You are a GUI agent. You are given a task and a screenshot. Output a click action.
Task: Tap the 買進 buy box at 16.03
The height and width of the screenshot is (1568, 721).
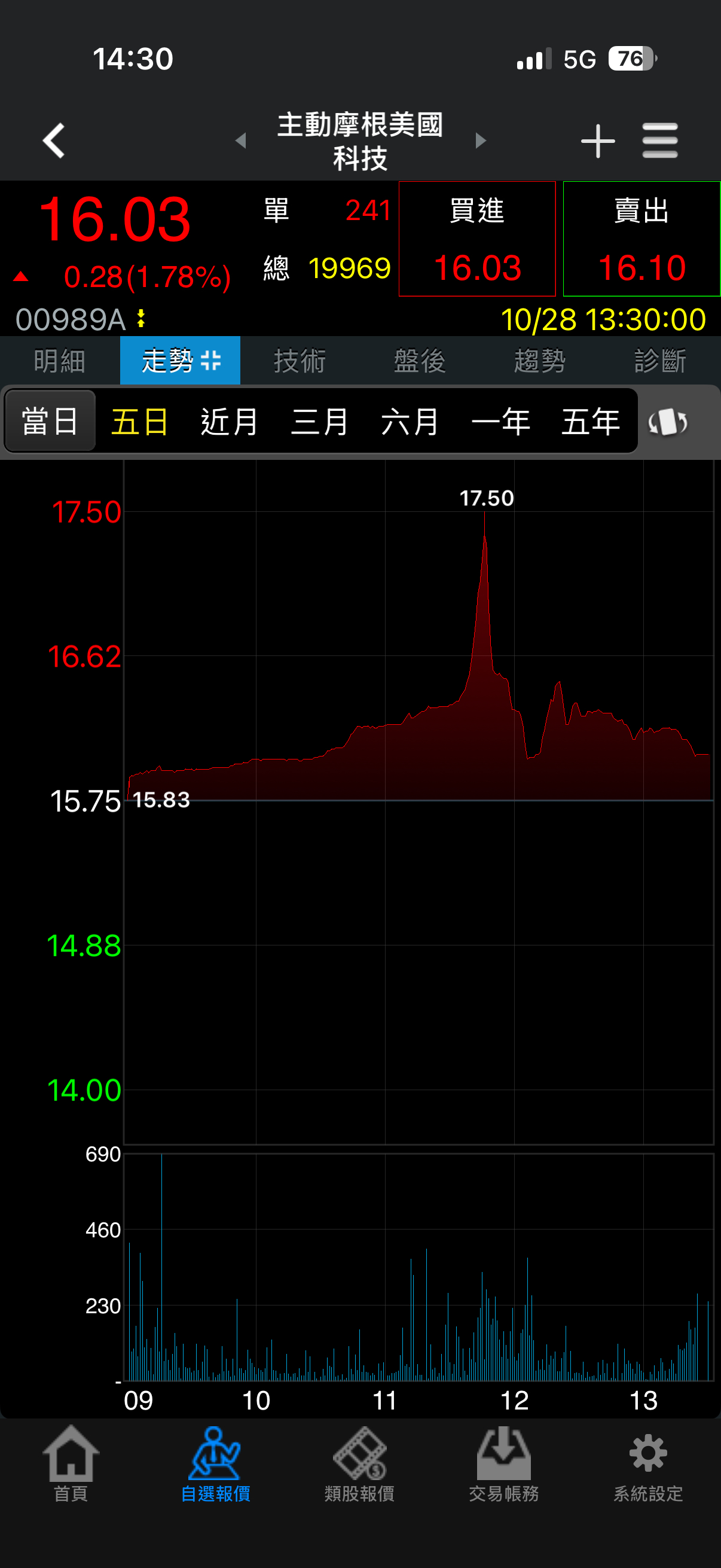point(477,239)
